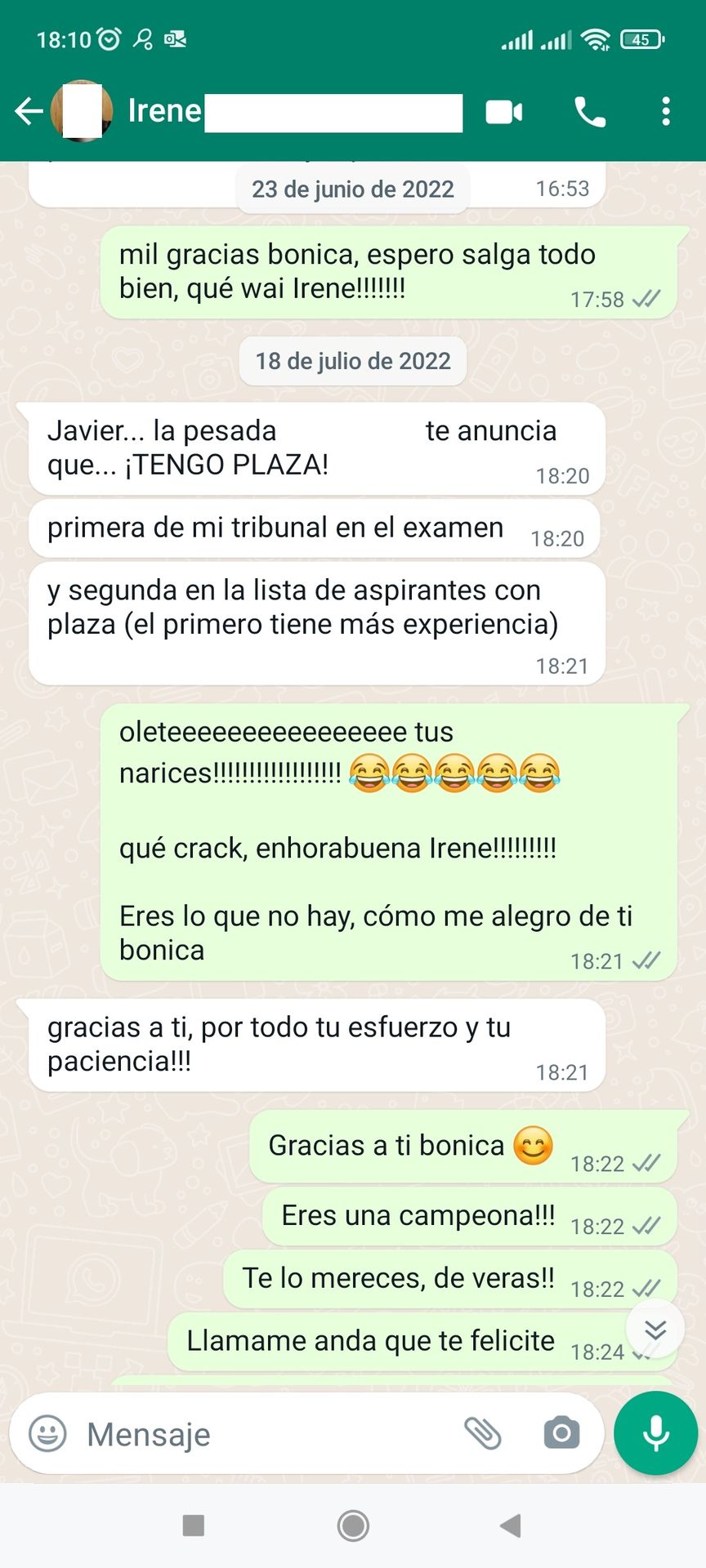Focus the Mensaje text field
The image size is (706, 1568).
coord(261,1434)
